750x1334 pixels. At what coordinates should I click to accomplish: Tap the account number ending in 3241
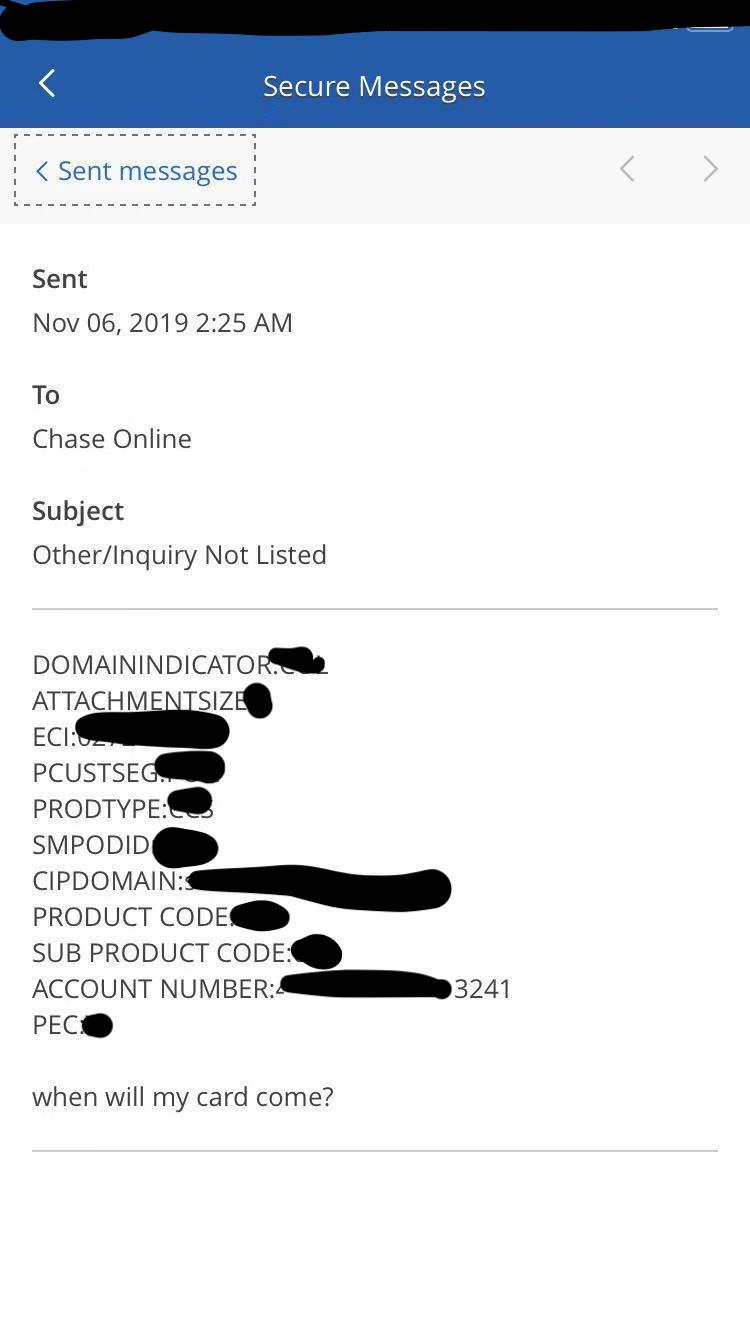(x=271, y=988)
